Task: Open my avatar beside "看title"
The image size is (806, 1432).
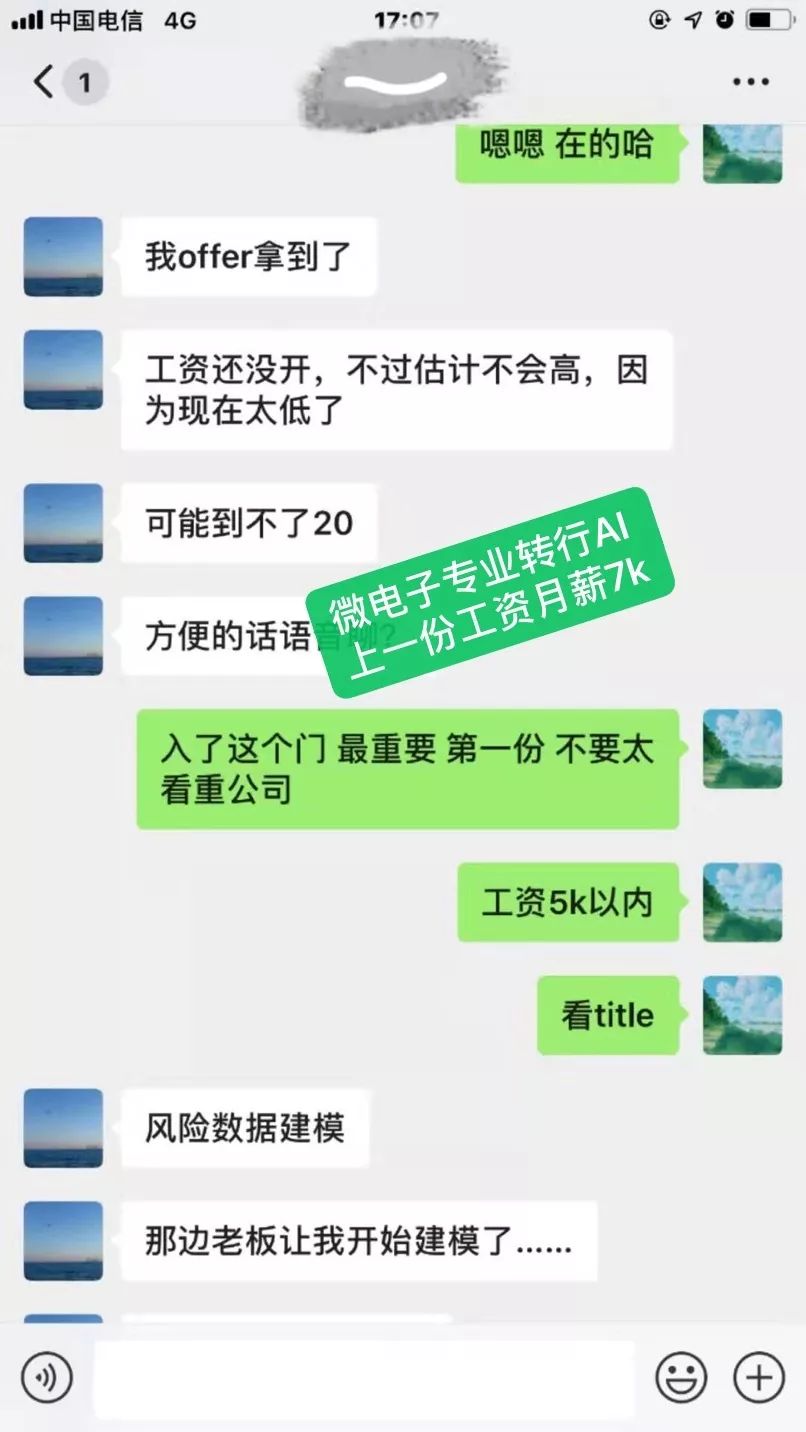Action: pyautogui.click(x=742, y=1015)
